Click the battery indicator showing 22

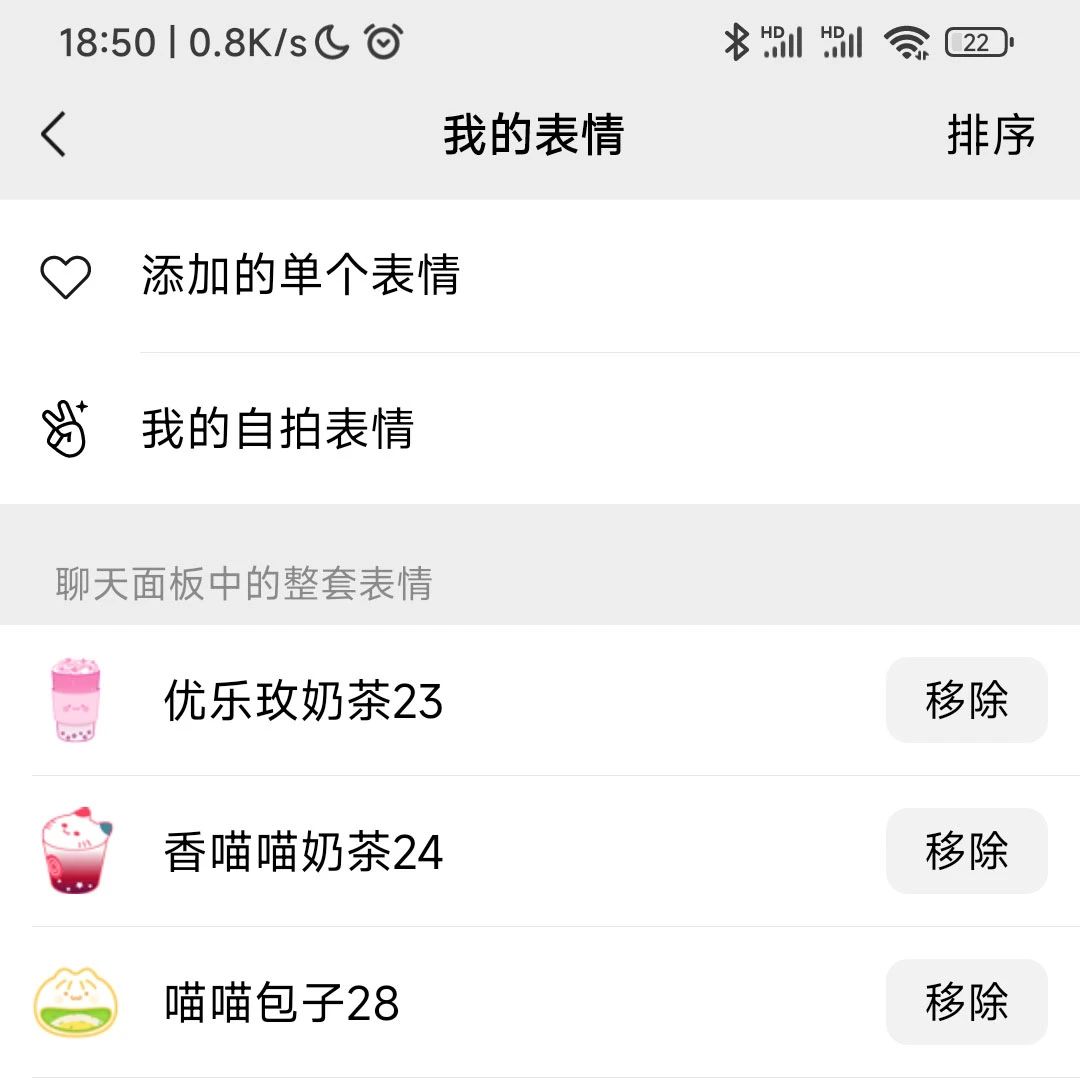pos(975,41)
